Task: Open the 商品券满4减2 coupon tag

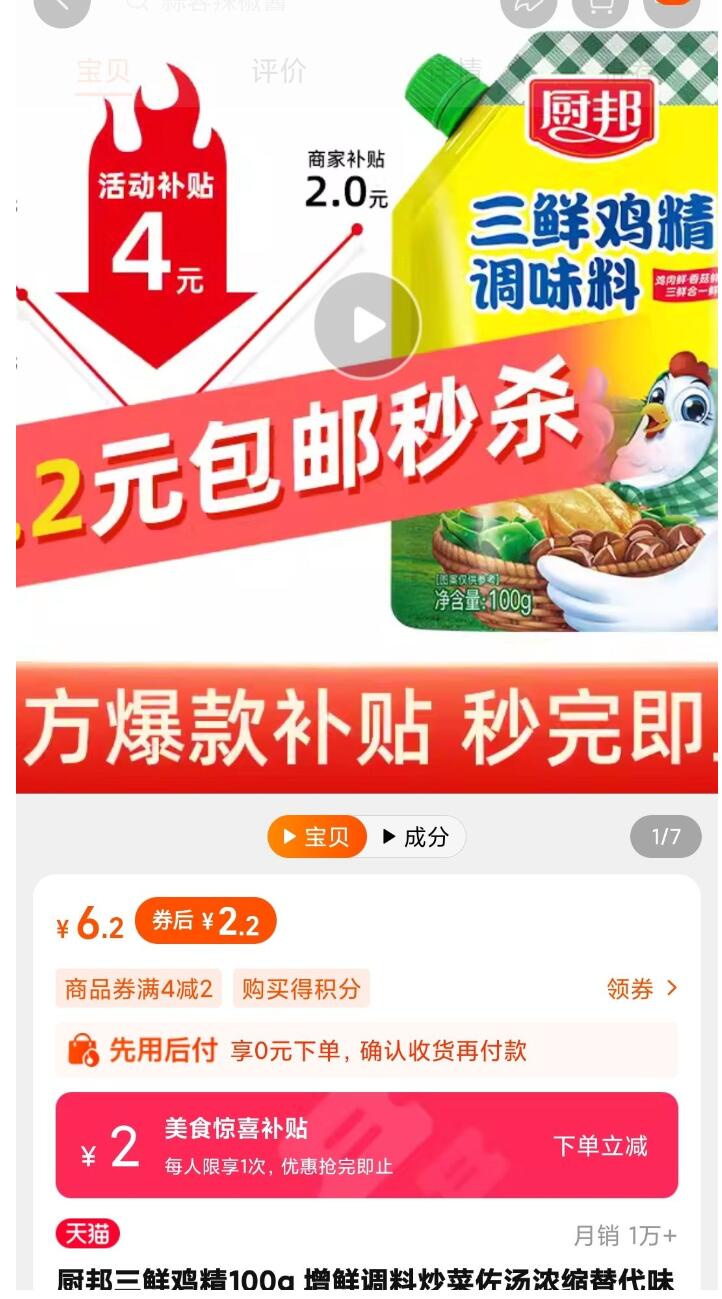Action: pos(138,989)
